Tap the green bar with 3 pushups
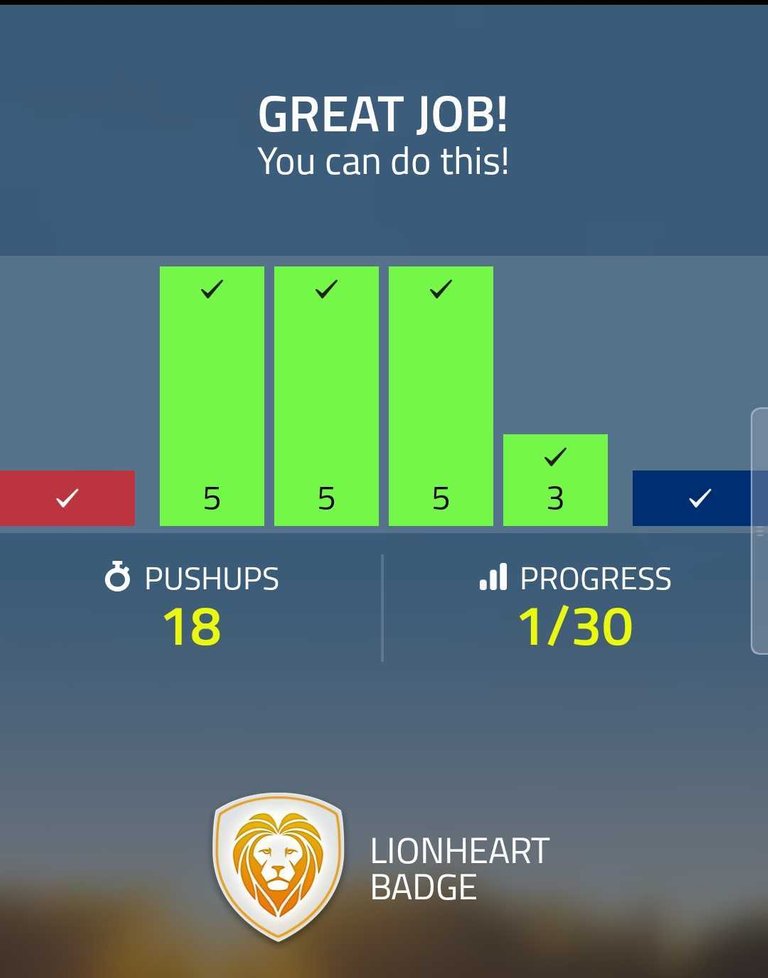 tap(555, 481)
